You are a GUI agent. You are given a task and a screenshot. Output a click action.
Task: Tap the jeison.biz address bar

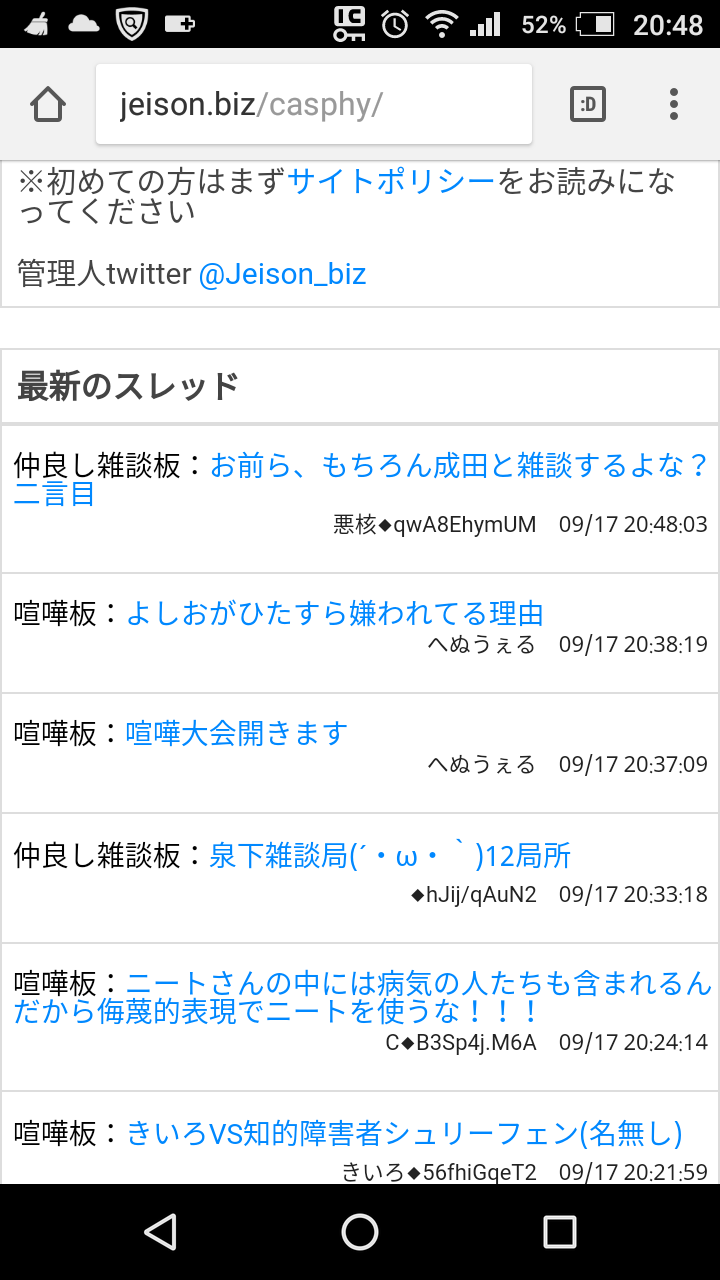[313, 104]
